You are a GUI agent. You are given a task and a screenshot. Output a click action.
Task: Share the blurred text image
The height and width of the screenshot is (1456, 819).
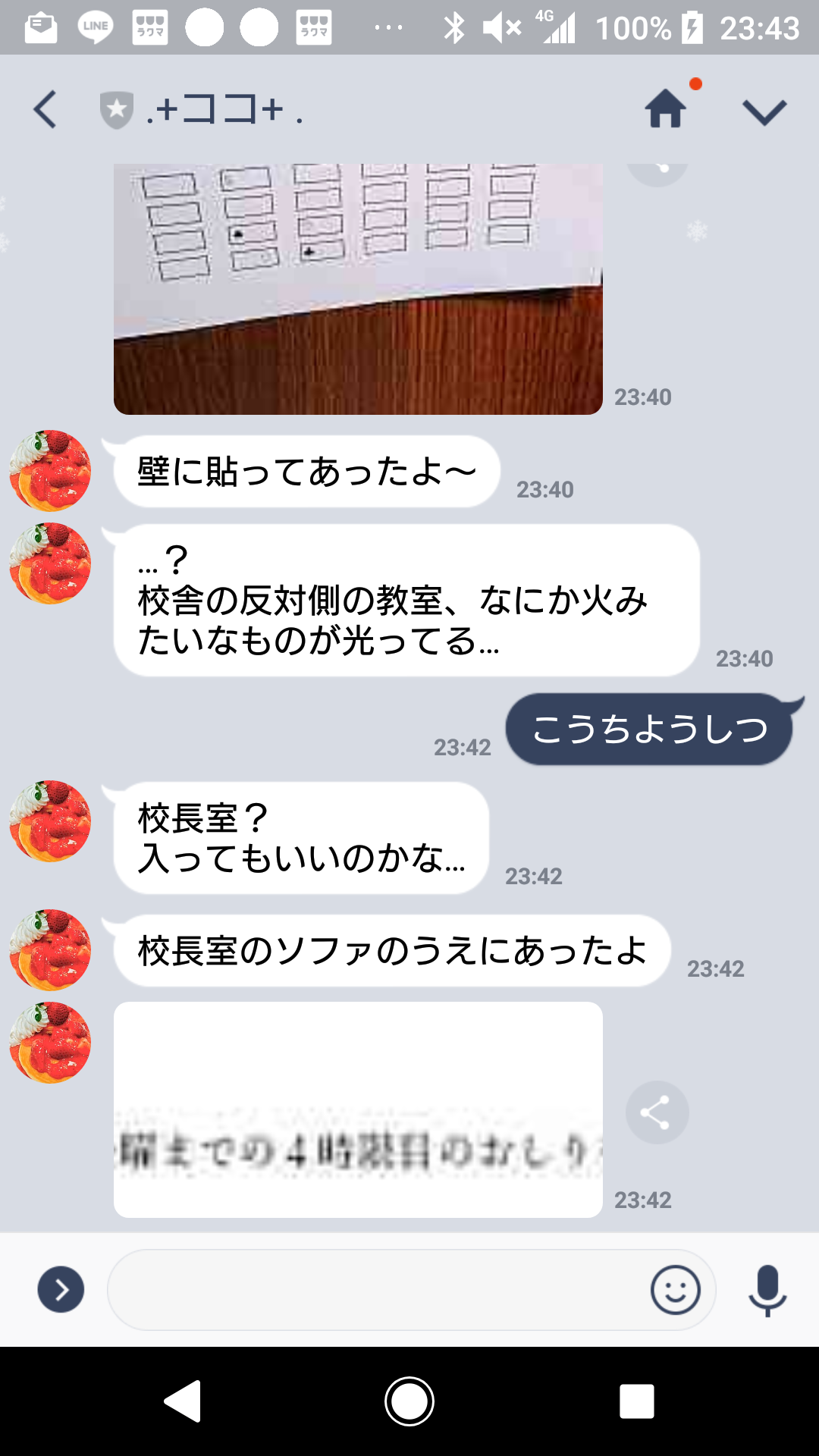click(657, 1112)
